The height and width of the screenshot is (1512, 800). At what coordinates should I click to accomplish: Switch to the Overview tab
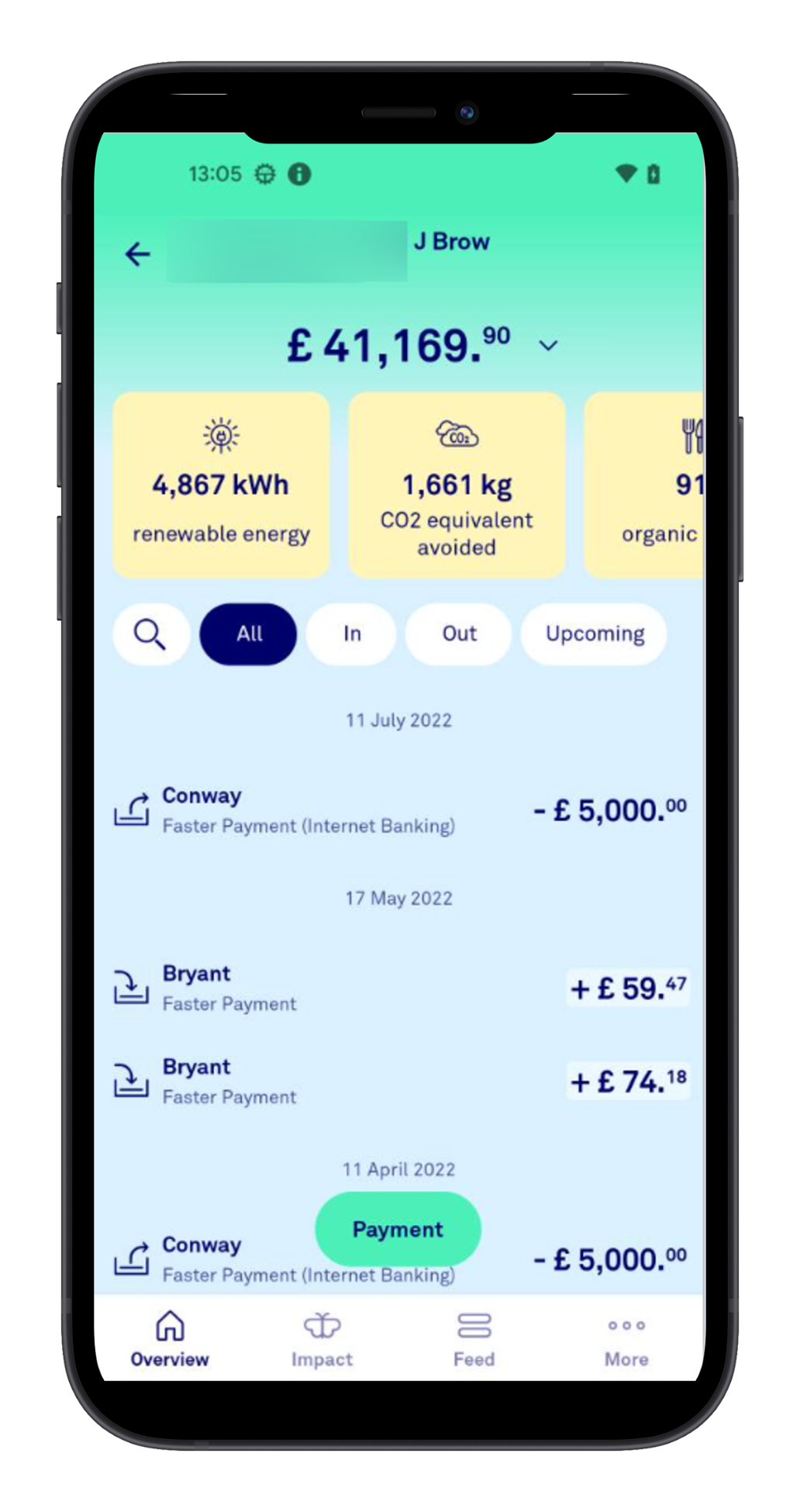[170, 1339]
